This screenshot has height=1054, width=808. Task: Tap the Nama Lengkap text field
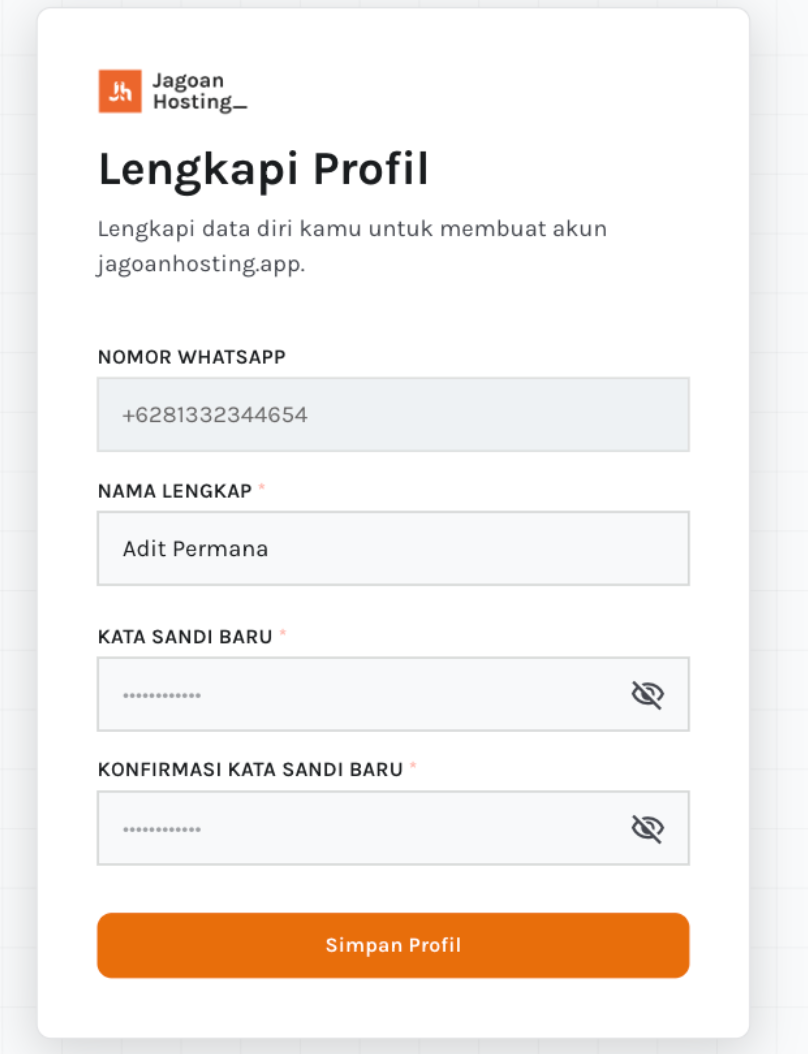tap(393, 549)
